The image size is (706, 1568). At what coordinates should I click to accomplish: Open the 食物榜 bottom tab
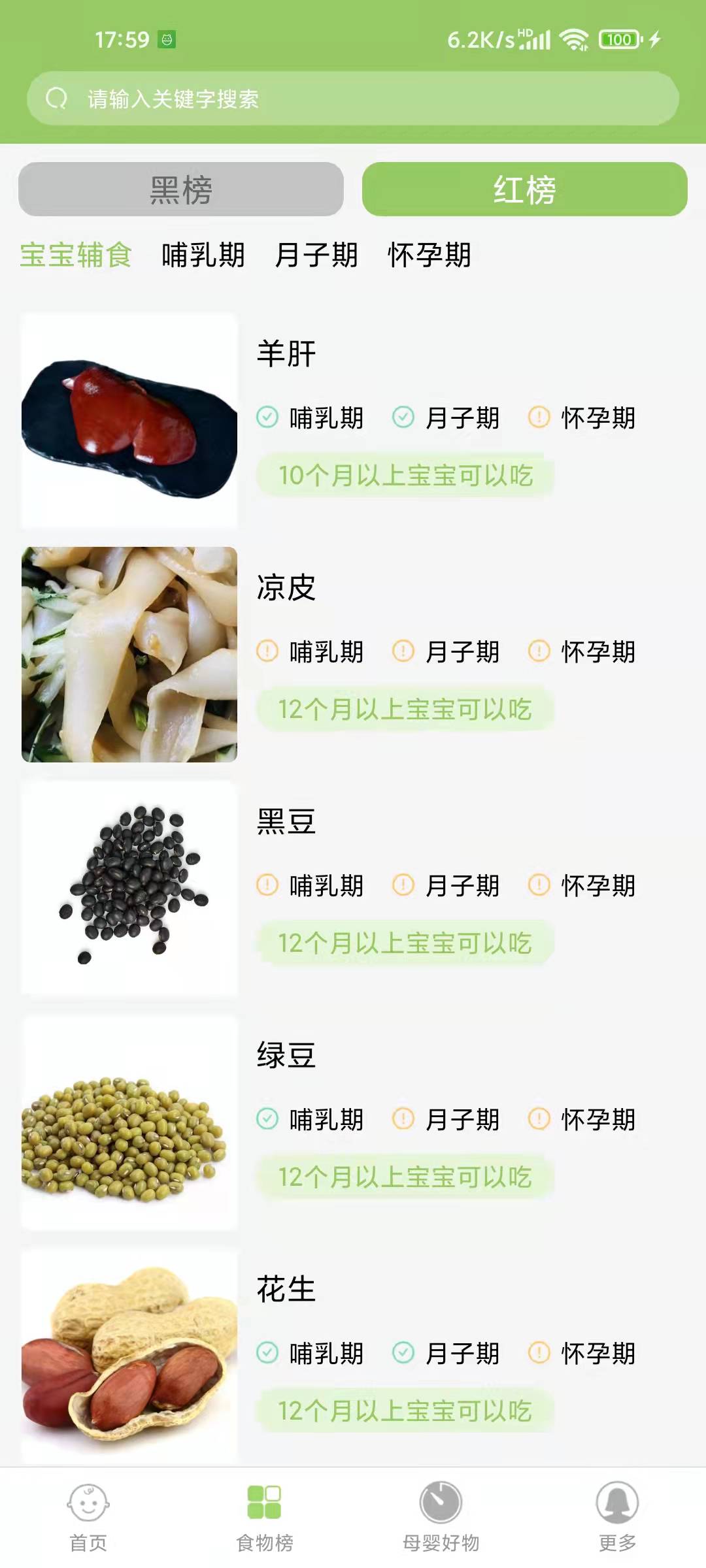(264, 1517)
